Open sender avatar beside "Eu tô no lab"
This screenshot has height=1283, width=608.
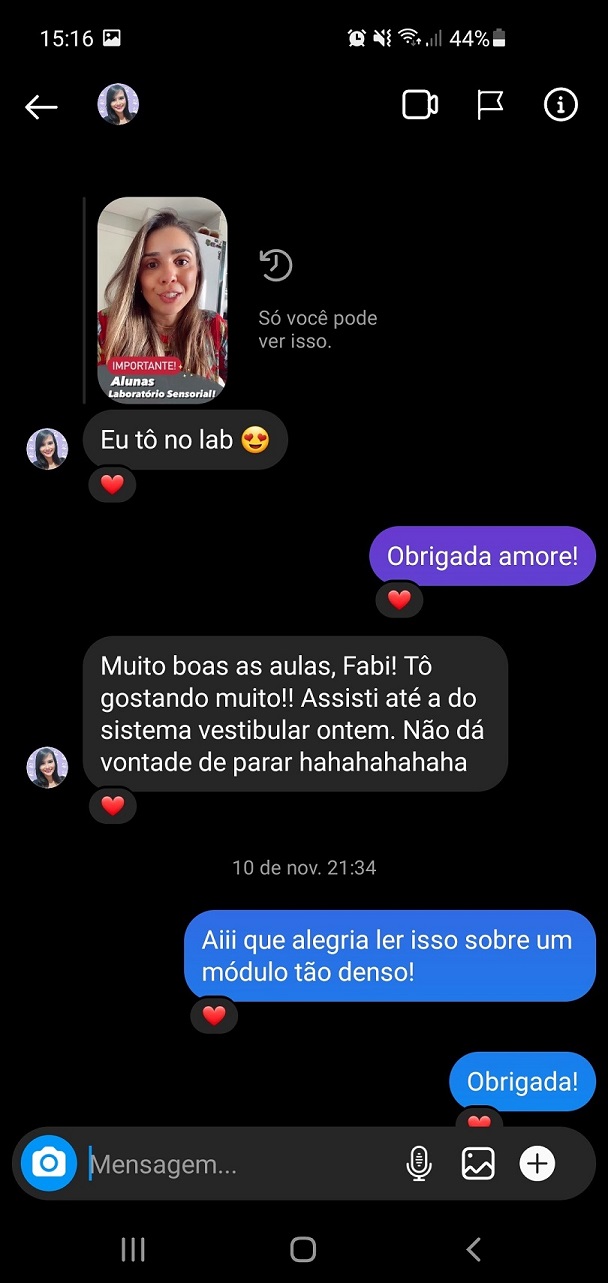coord(47,449)
